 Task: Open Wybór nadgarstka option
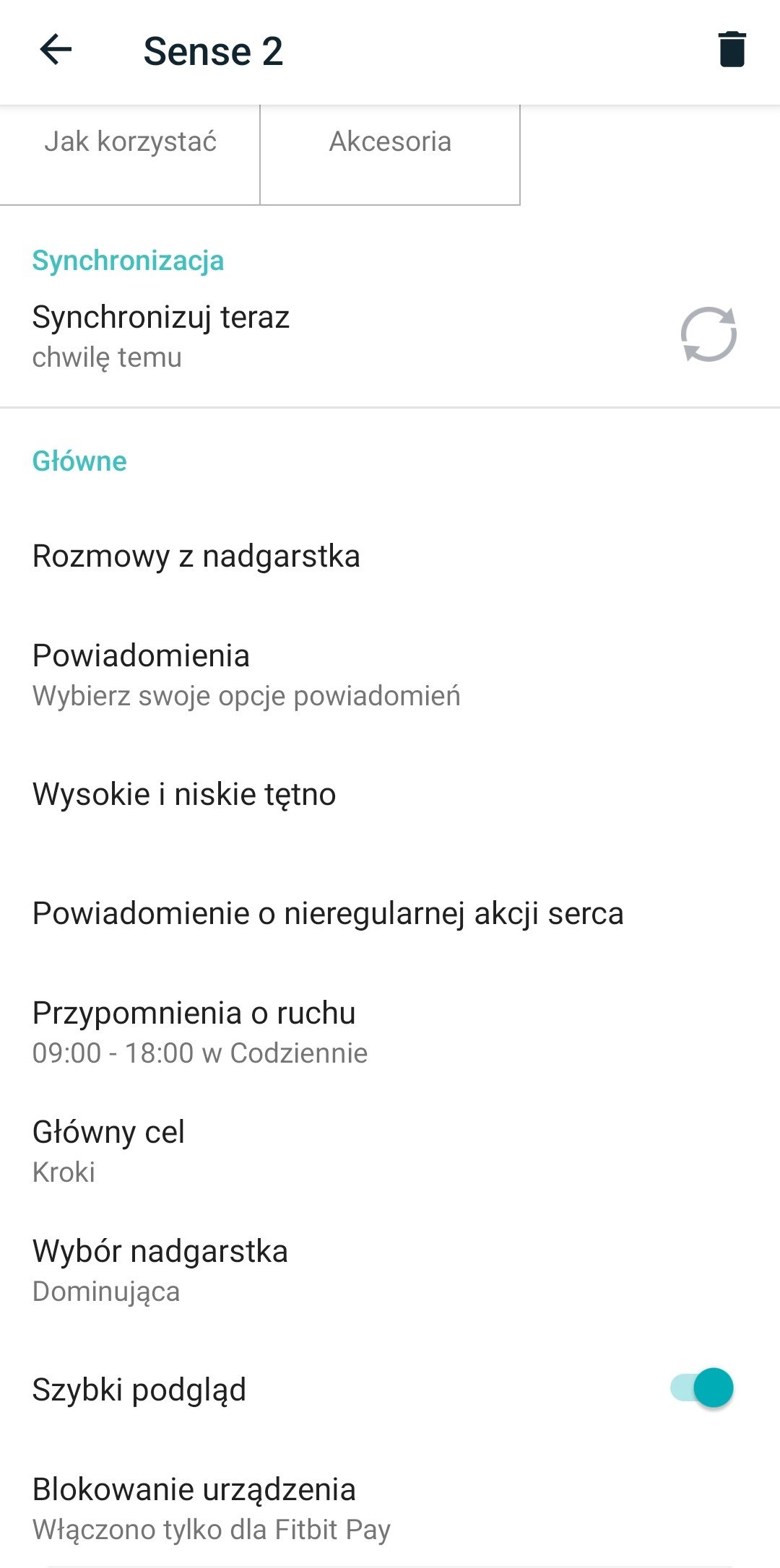pos(390,1271)
